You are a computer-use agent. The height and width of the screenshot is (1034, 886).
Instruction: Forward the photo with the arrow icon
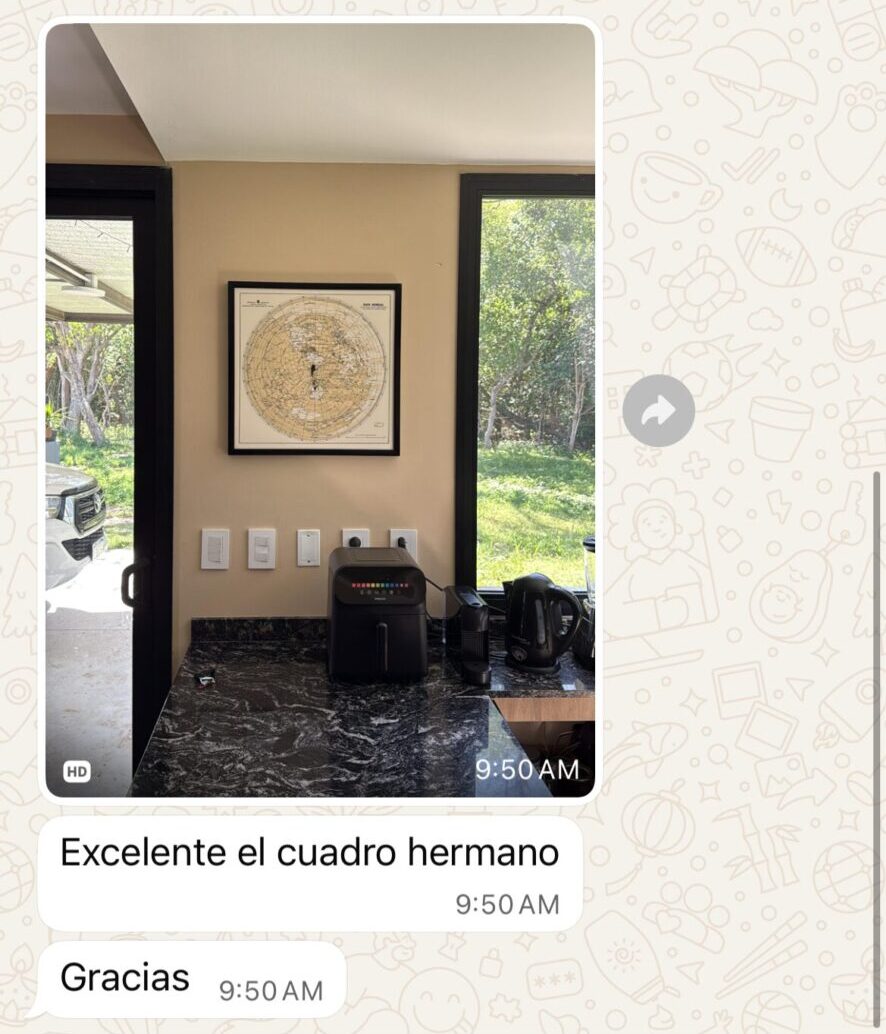point(658,410)
